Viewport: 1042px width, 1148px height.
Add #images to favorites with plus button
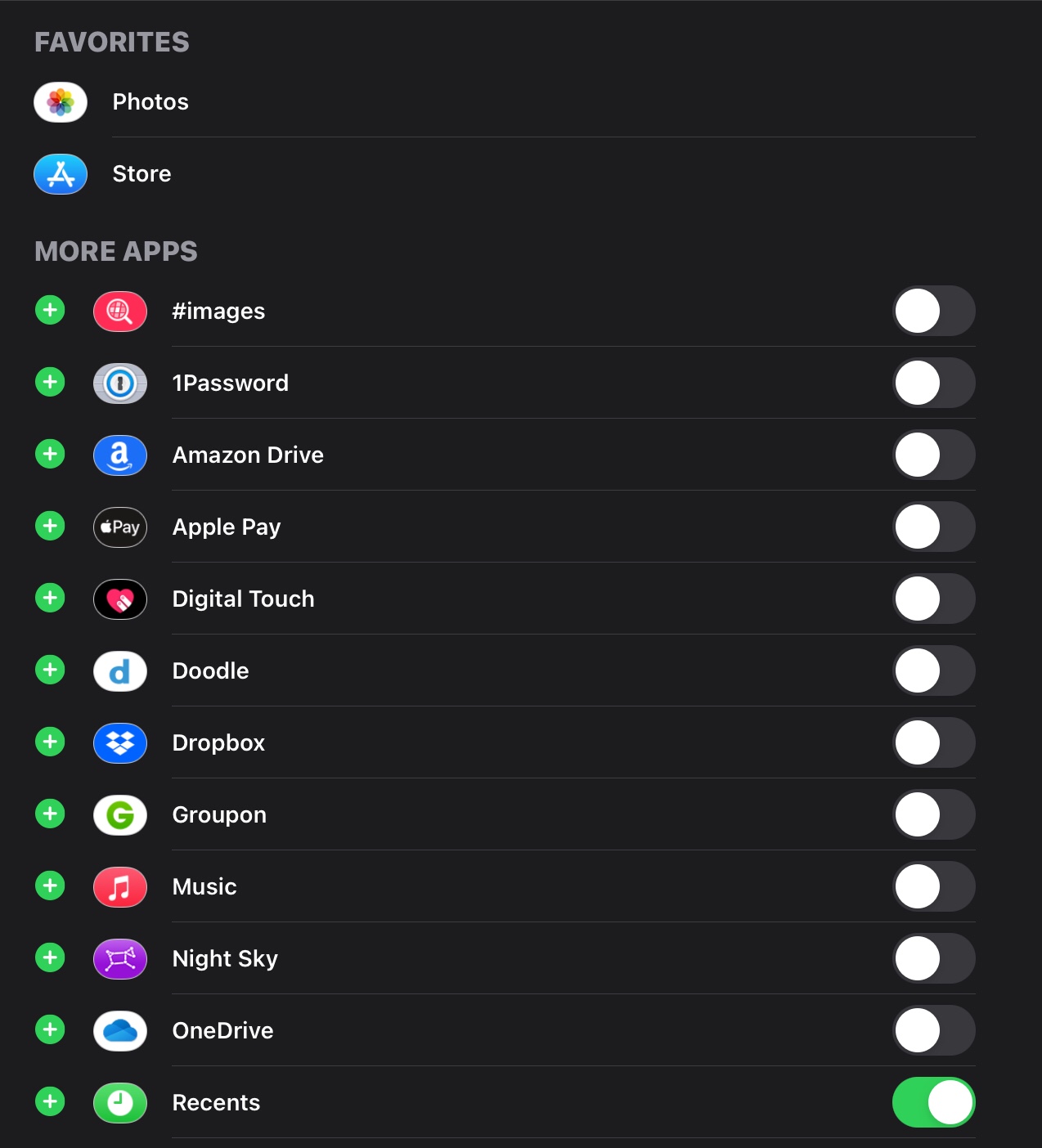[x=50, y=310]
